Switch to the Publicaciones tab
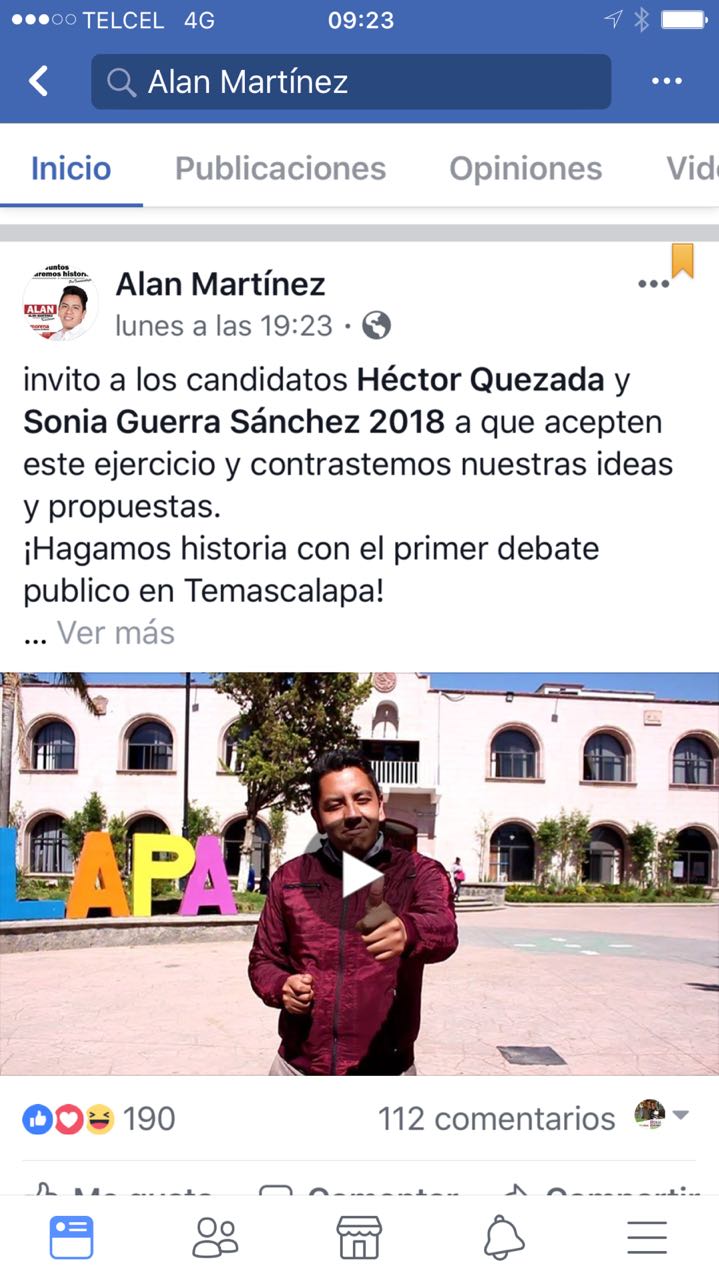The height and width of the screenshot is (1280, 719). click(x=280, y=168)
